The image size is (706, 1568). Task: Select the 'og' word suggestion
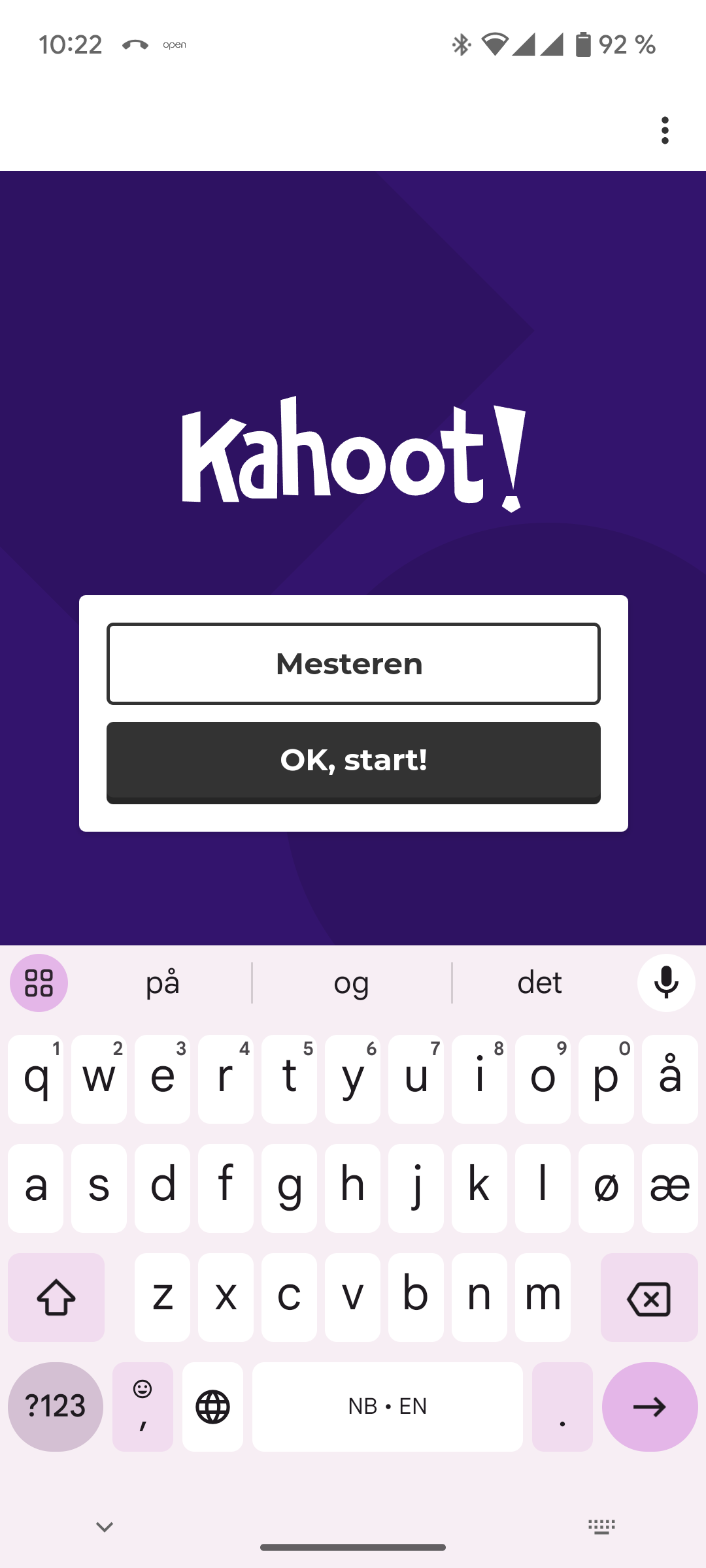(352, 983)
